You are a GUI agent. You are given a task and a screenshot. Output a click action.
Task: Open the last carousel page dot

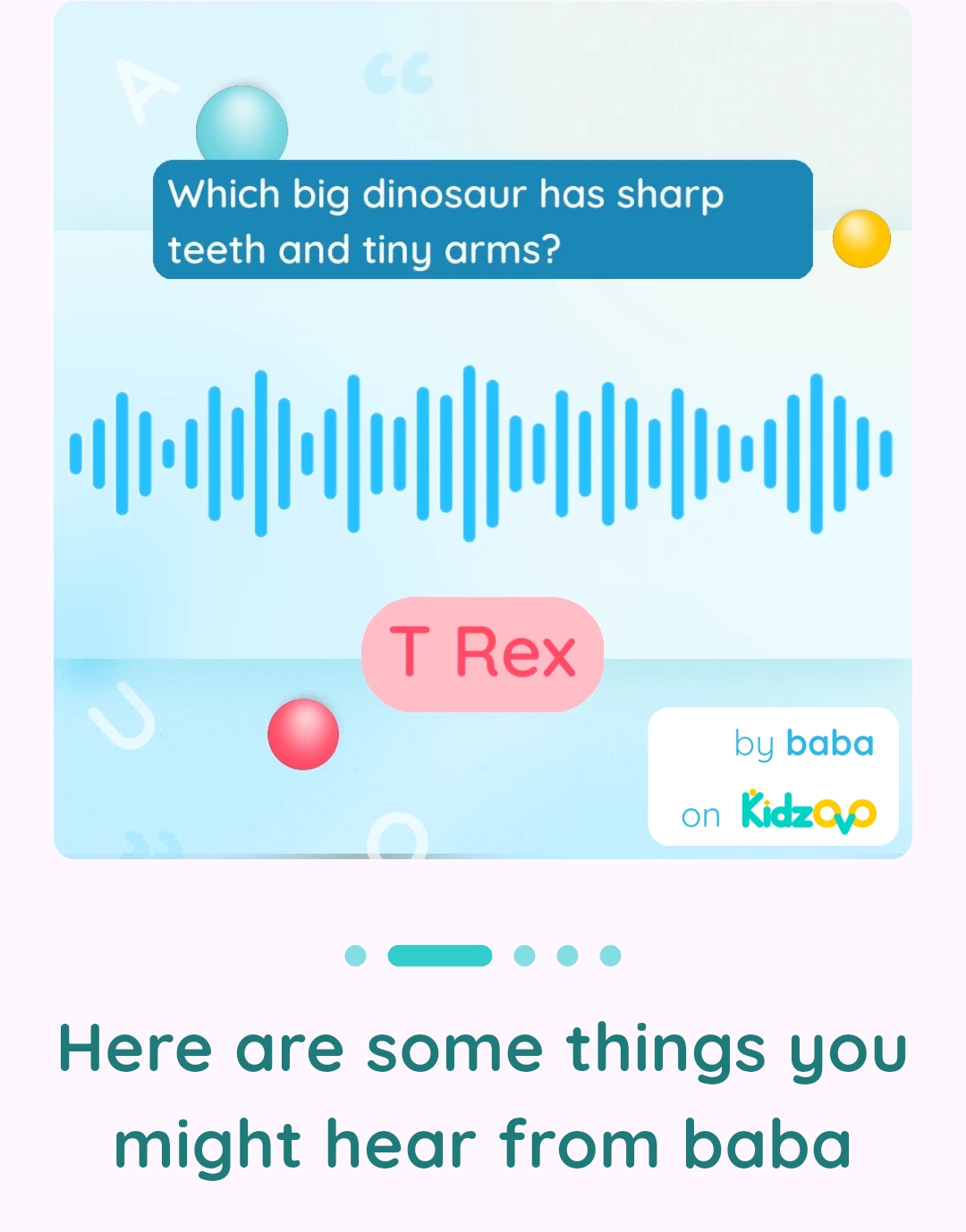point(610,956)
